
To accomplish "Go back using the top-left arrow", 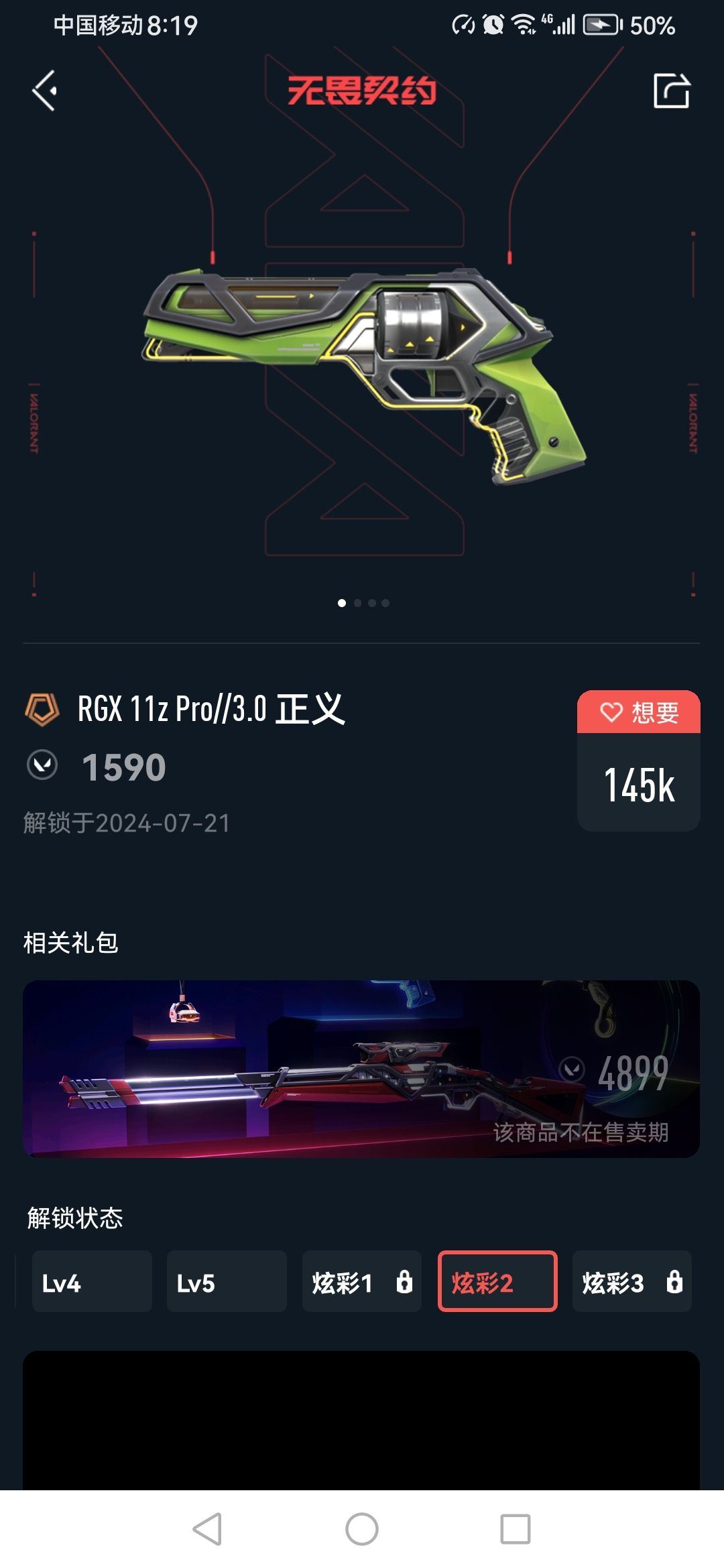I will (x=45, y=90).
